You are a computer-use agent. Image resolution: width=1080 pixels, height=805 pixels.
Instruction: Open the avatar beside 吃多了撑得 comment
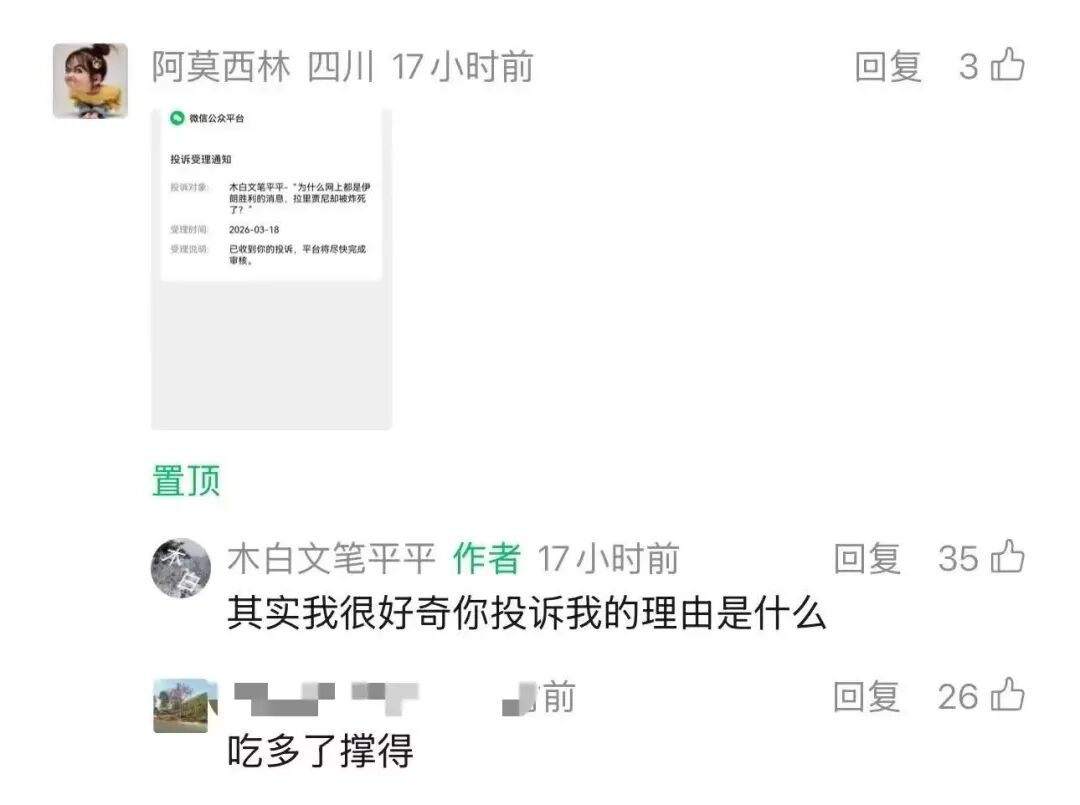pyautogui.click(x=186, y=706)
